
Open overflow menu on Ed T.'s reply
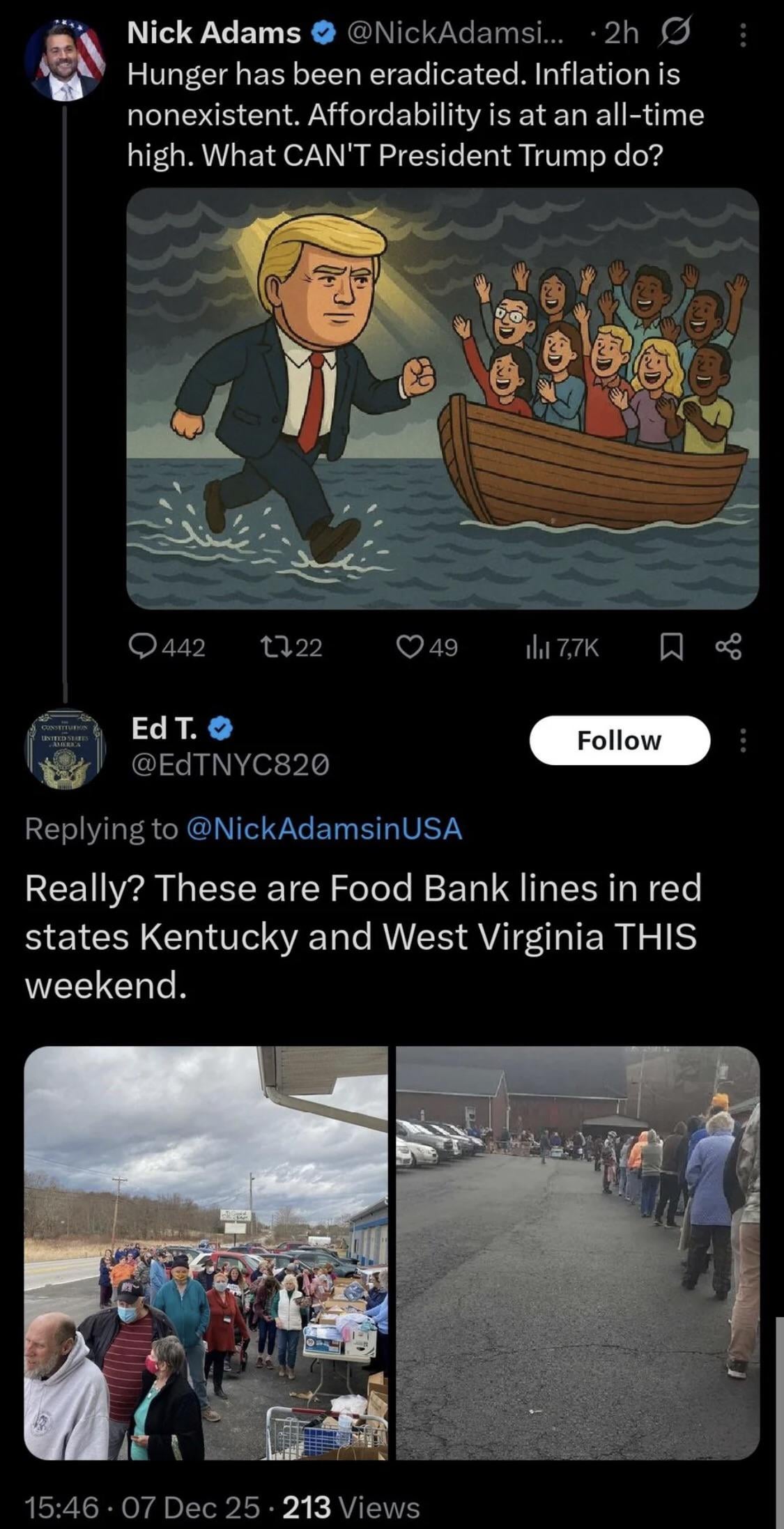click(x=743, y=740)
